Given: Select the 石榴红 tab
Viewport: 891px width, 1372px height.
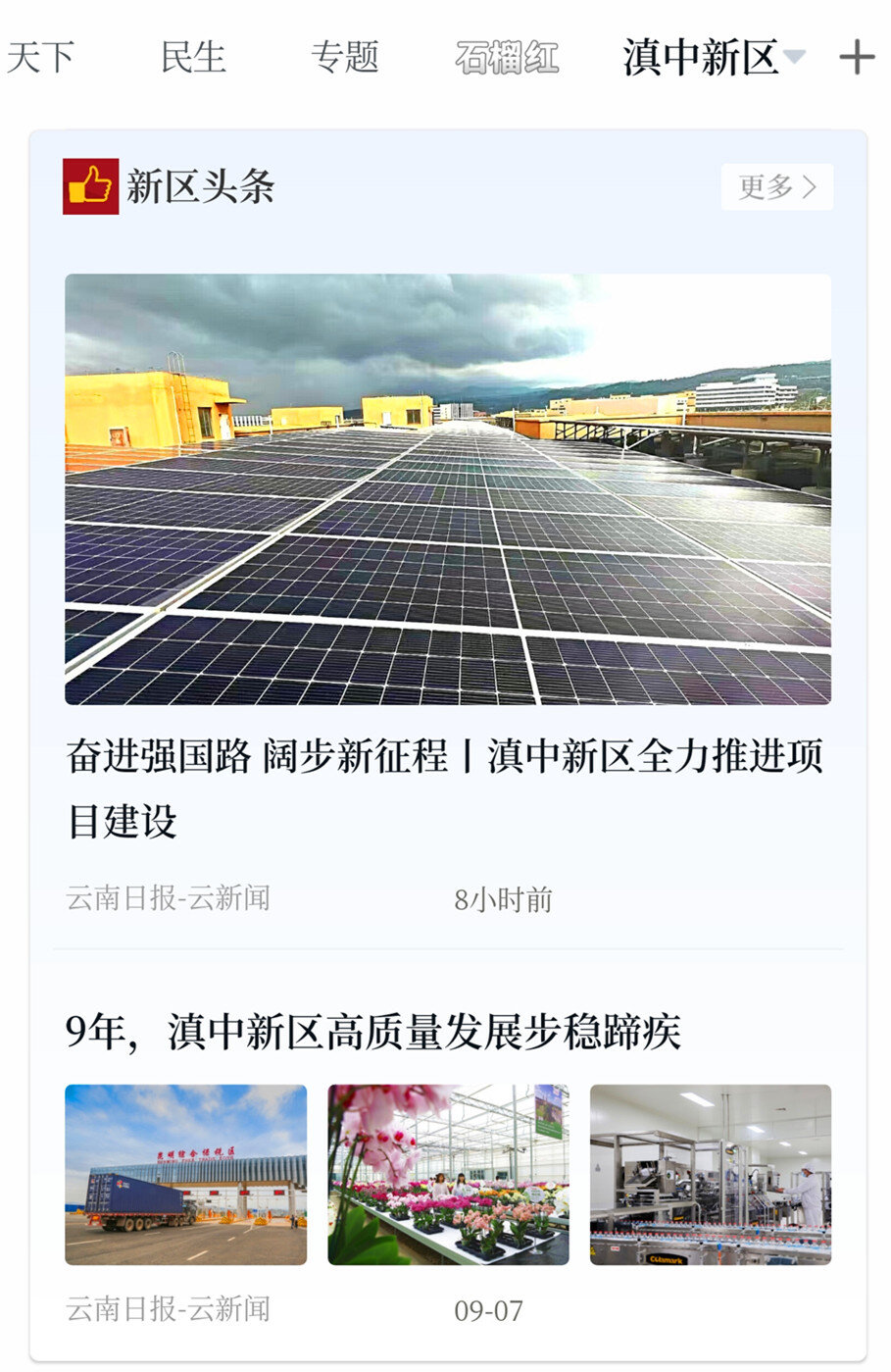Looking at the screenshot, I should [x=507, y=58].
